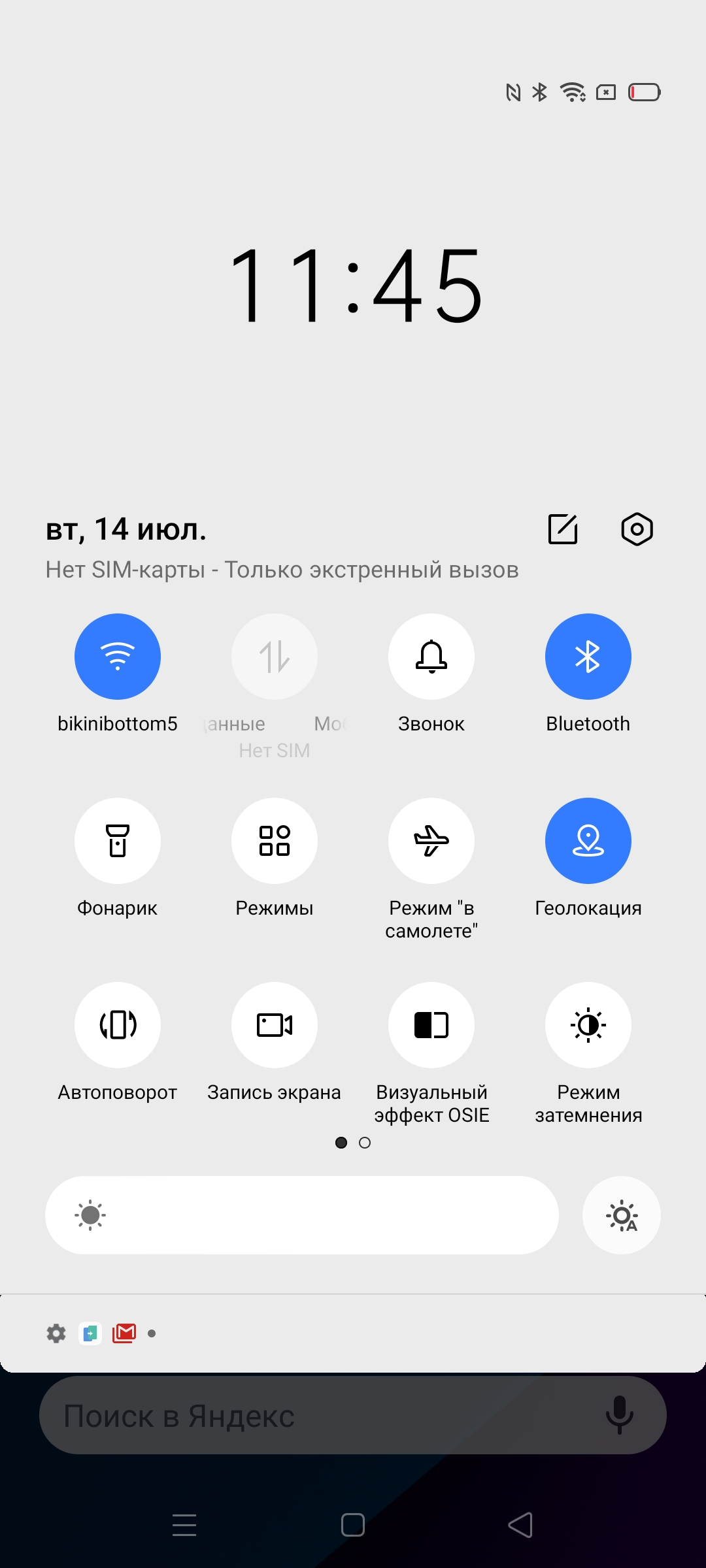Toggle Визуальный эффект OSIE tile
This screenshot has height=1568, width=706.
point(431,1025)
